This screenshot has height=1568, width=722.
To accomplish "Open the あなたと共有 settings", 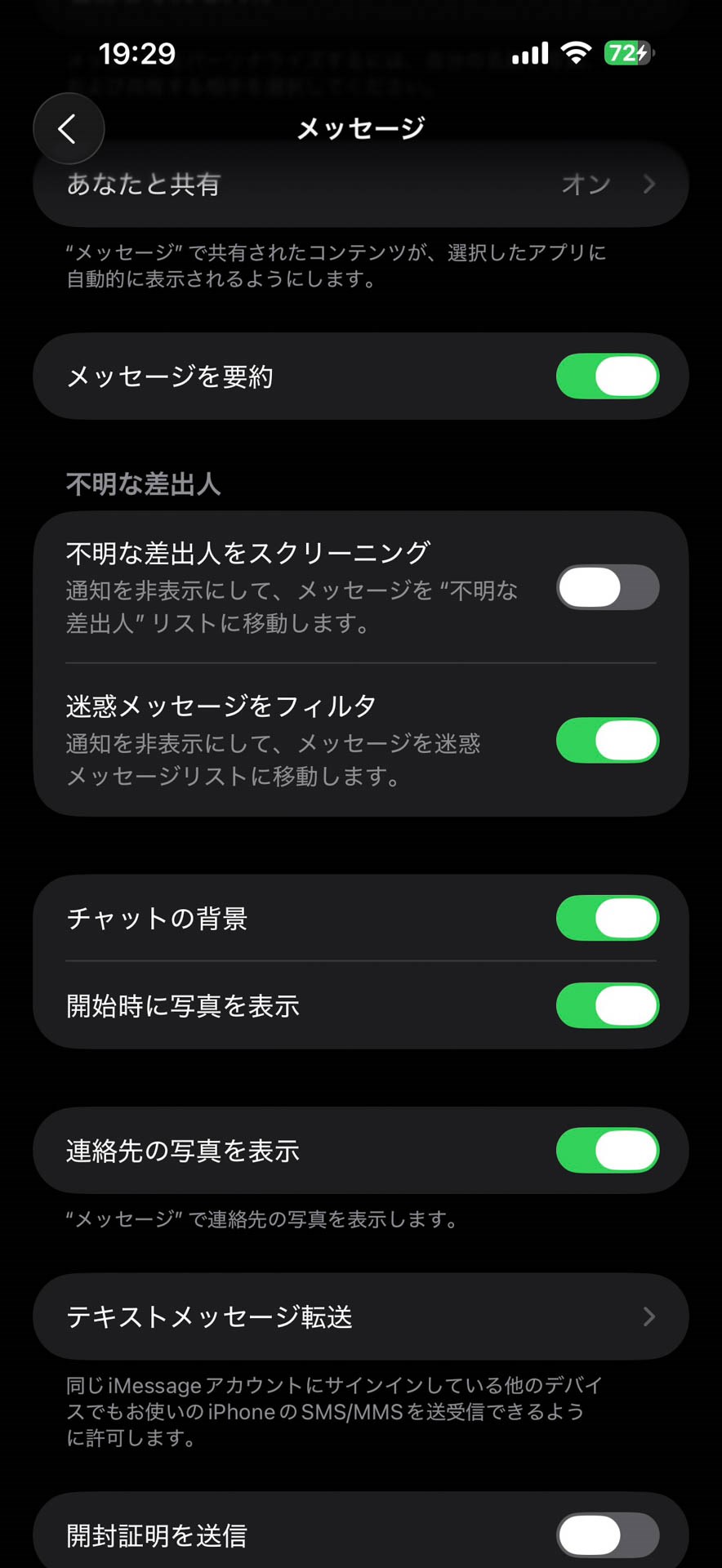I will point(359,184).
